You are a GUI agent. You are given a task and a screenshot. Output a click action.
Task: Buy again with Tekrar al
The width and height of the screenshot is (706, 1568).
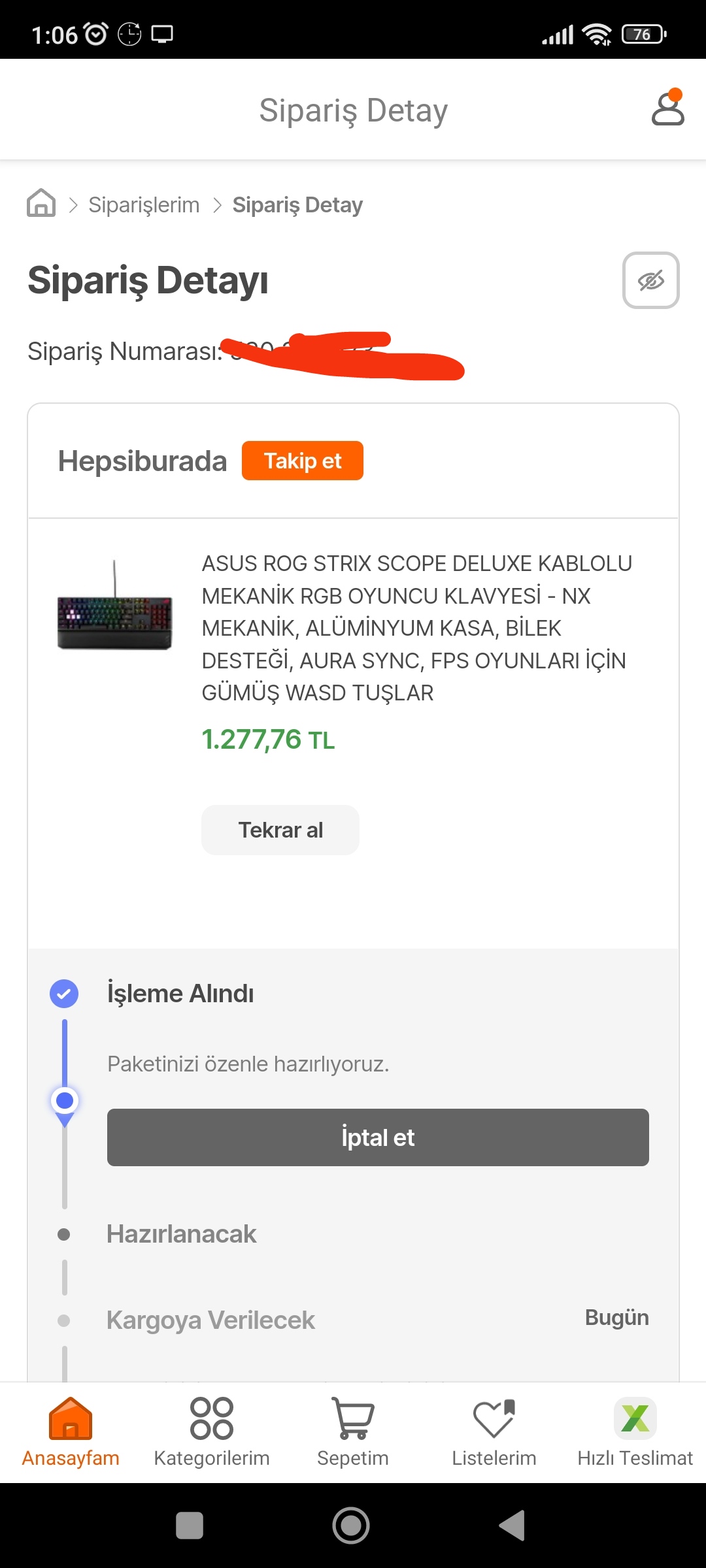tap(280, 830)
